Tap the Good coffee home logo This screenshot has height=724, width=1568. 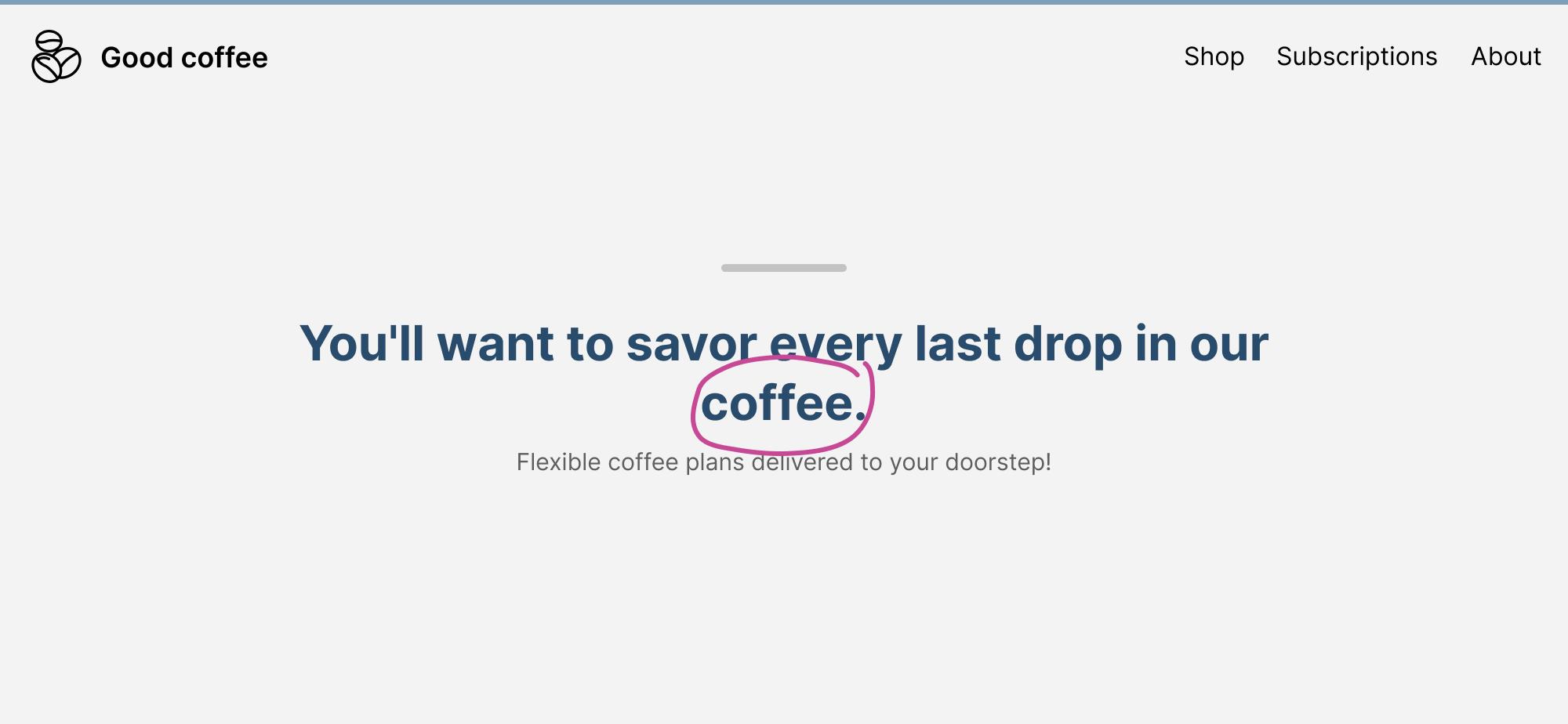click(149, 57)
